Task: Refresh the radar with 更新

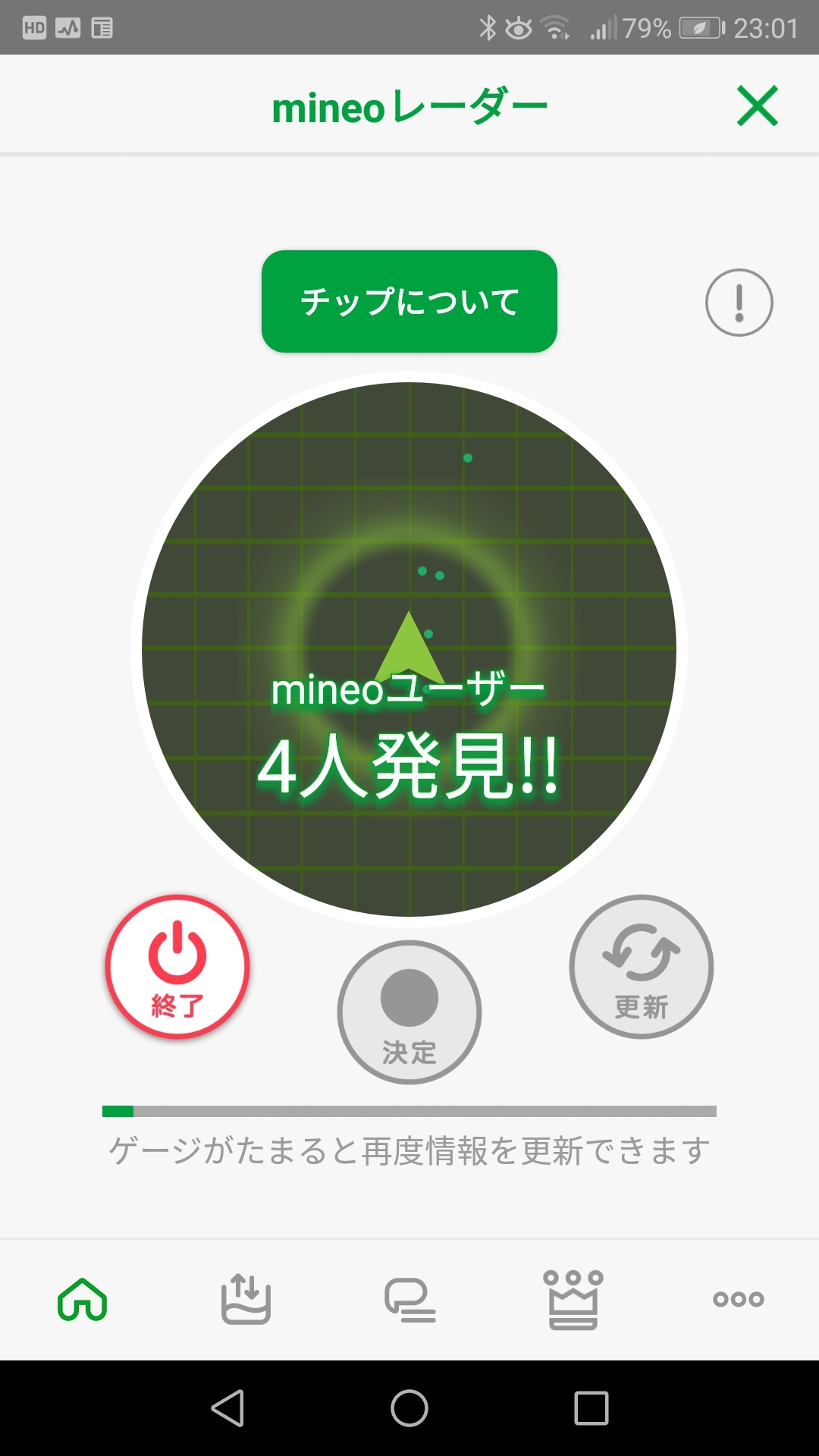Action: click(x=641, y=966)
